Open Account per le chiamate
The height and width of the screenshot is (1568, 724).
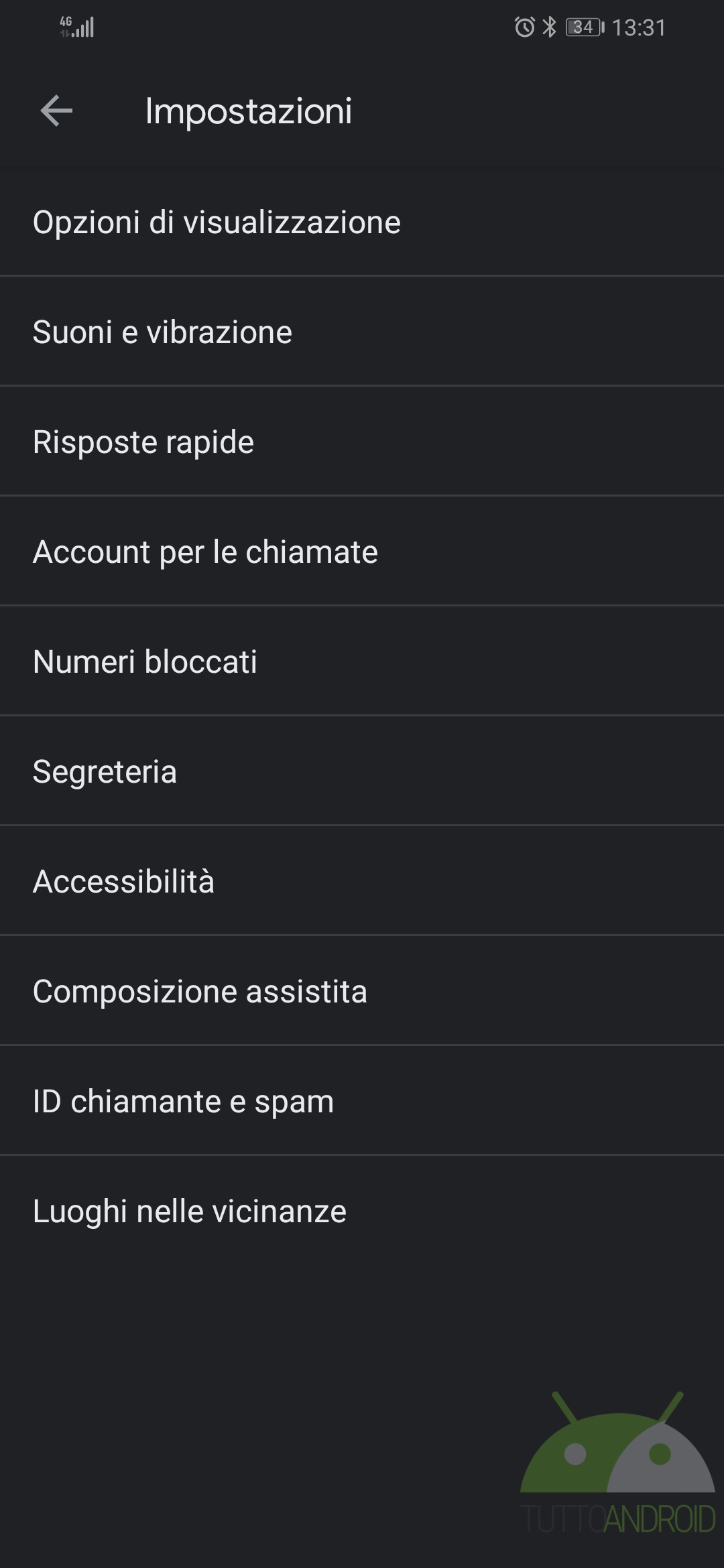coord(362,551)
